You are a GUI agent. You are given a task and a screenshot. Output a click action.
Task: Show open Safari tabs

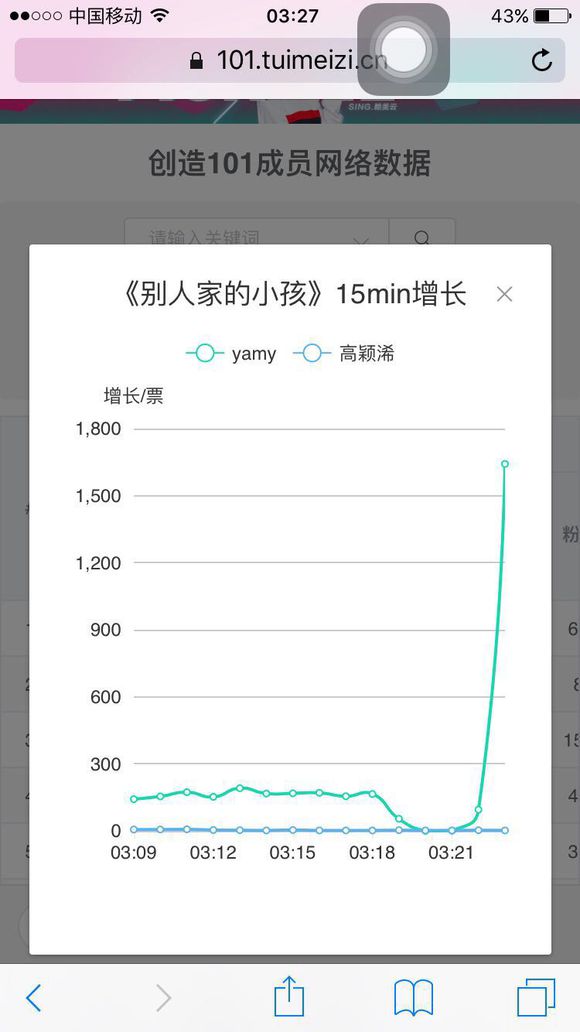click(536, 998)
